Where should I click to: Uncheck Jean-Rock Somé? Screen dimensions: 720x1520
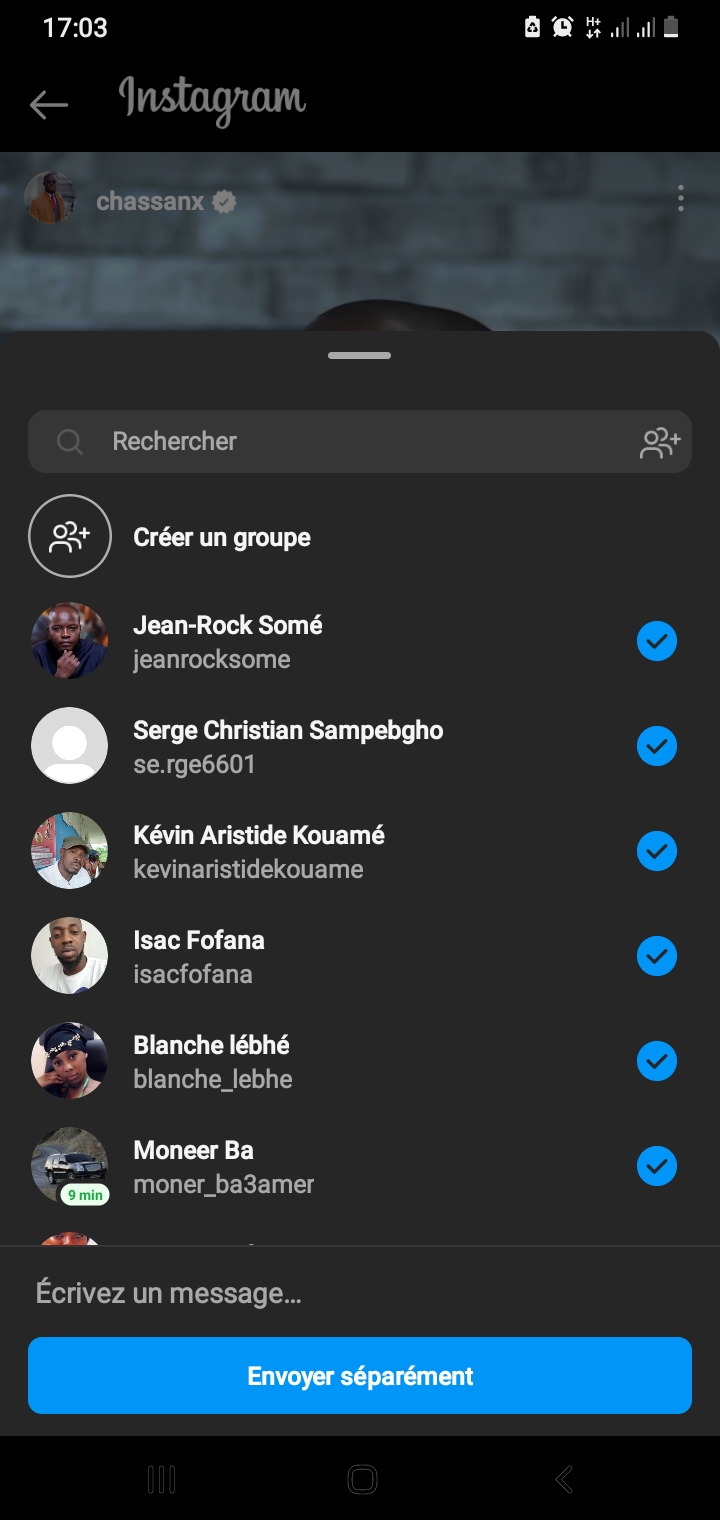point(657,641)
